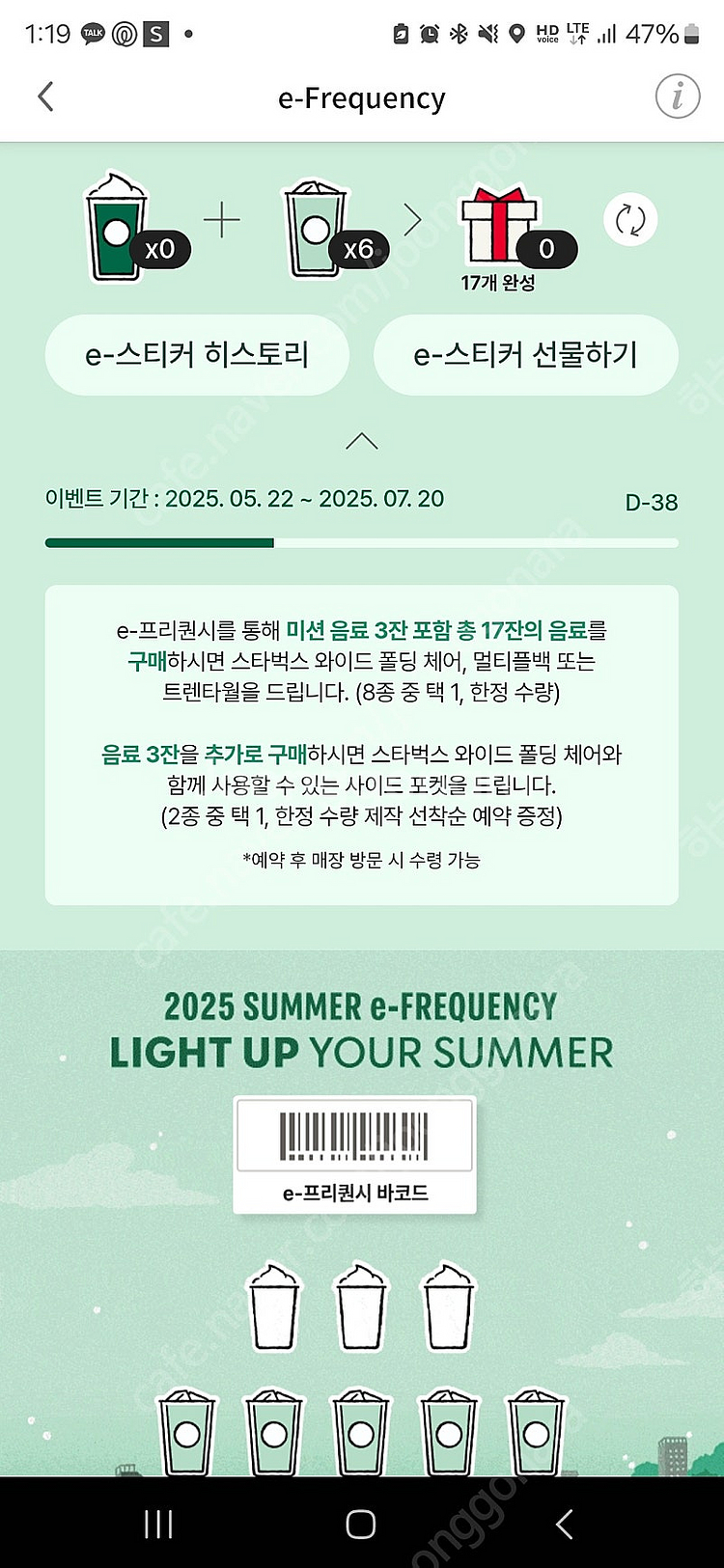Viewport: 724px width, 1568px height.
Task: Open e-스티커 히스토리
Action: [197, 355]
